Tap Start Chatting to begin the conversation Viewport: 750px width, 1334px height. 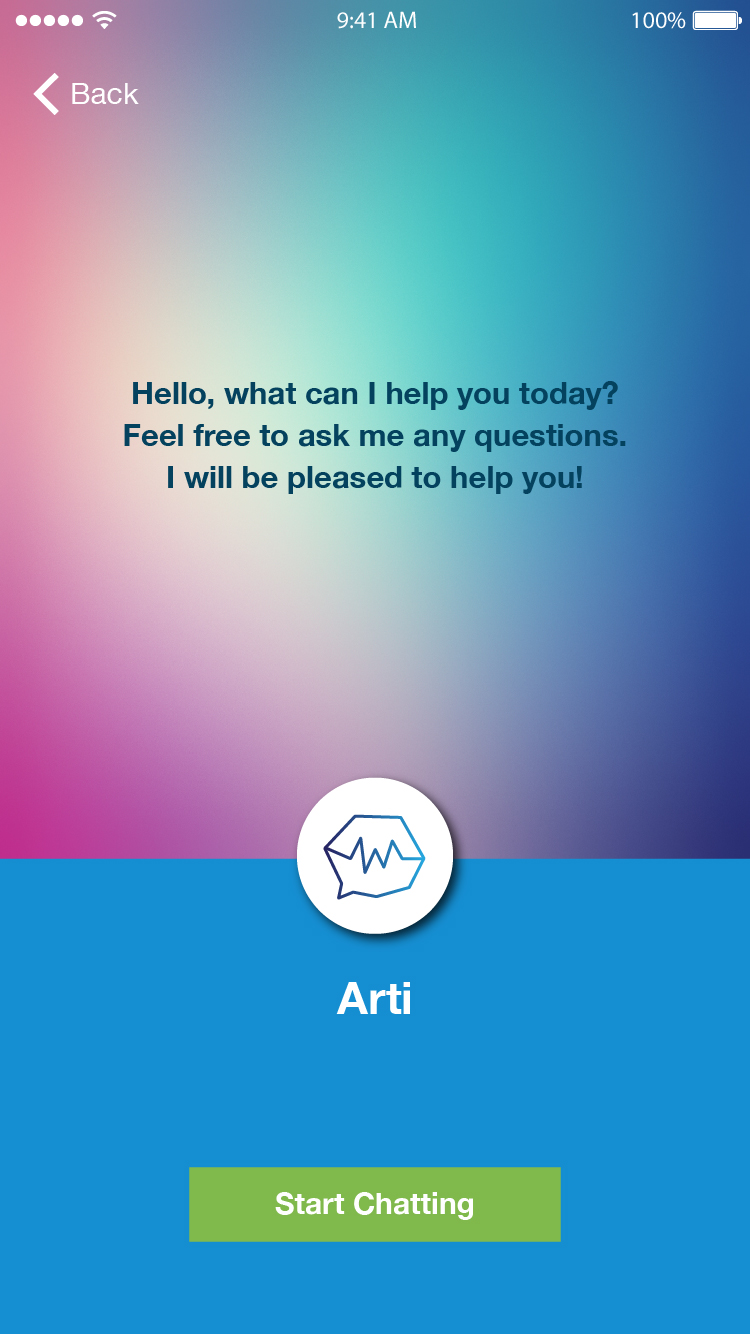[374, 1204]
